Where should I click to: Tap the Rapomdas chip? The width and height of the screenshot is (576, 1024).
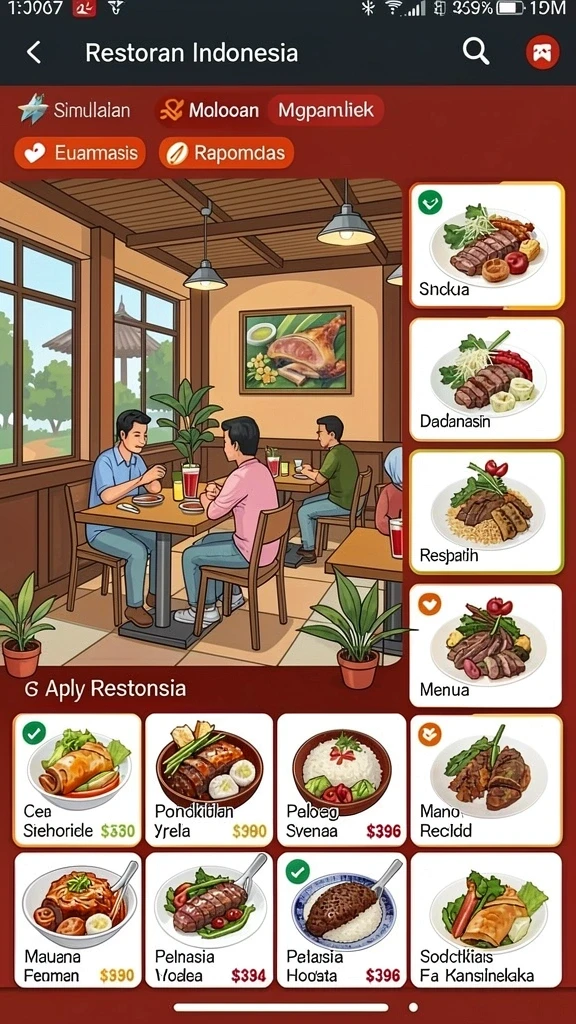coord(227,153)
